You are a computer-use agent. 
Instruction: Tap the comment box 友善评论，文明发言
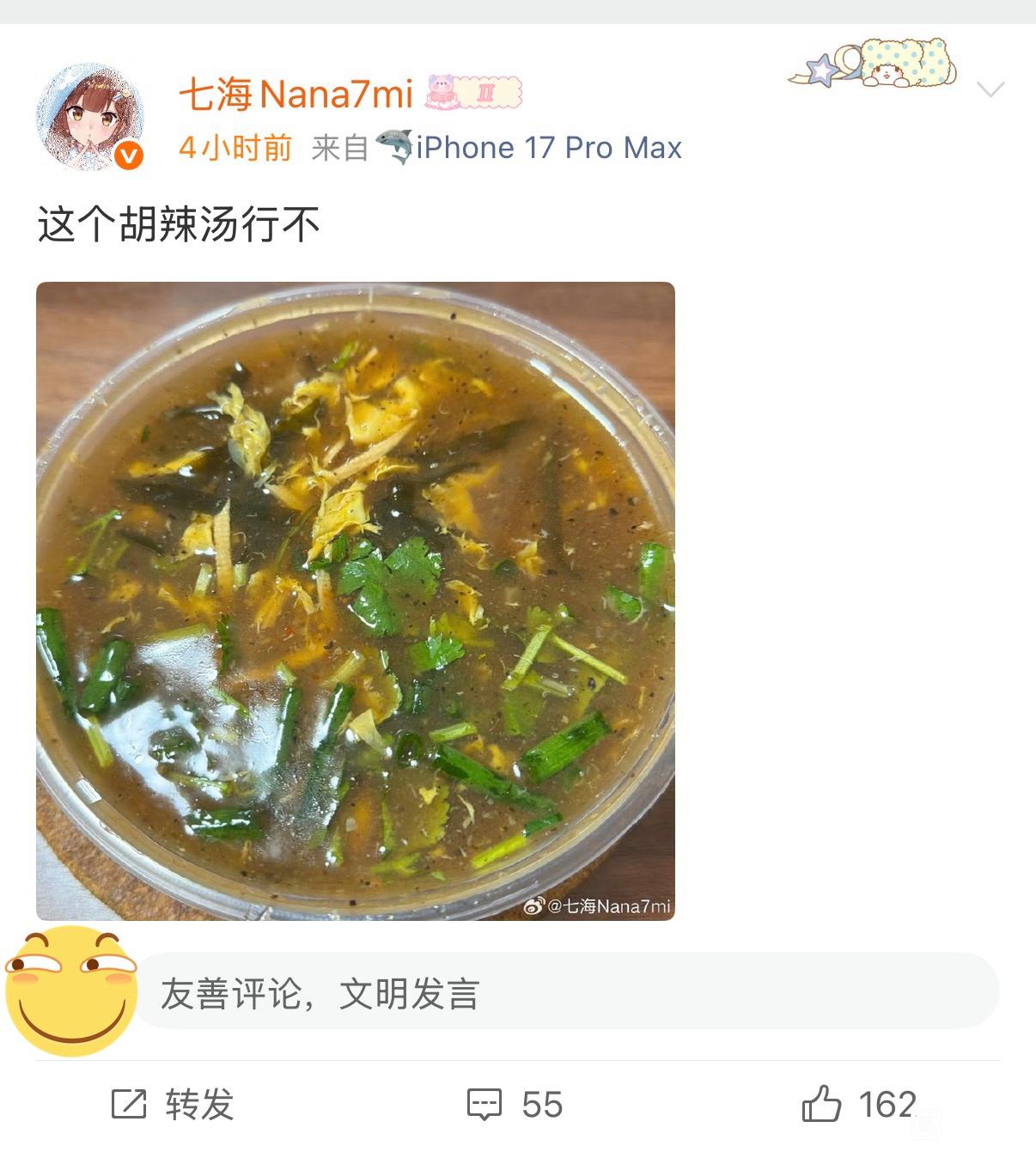tap(565, 992)
